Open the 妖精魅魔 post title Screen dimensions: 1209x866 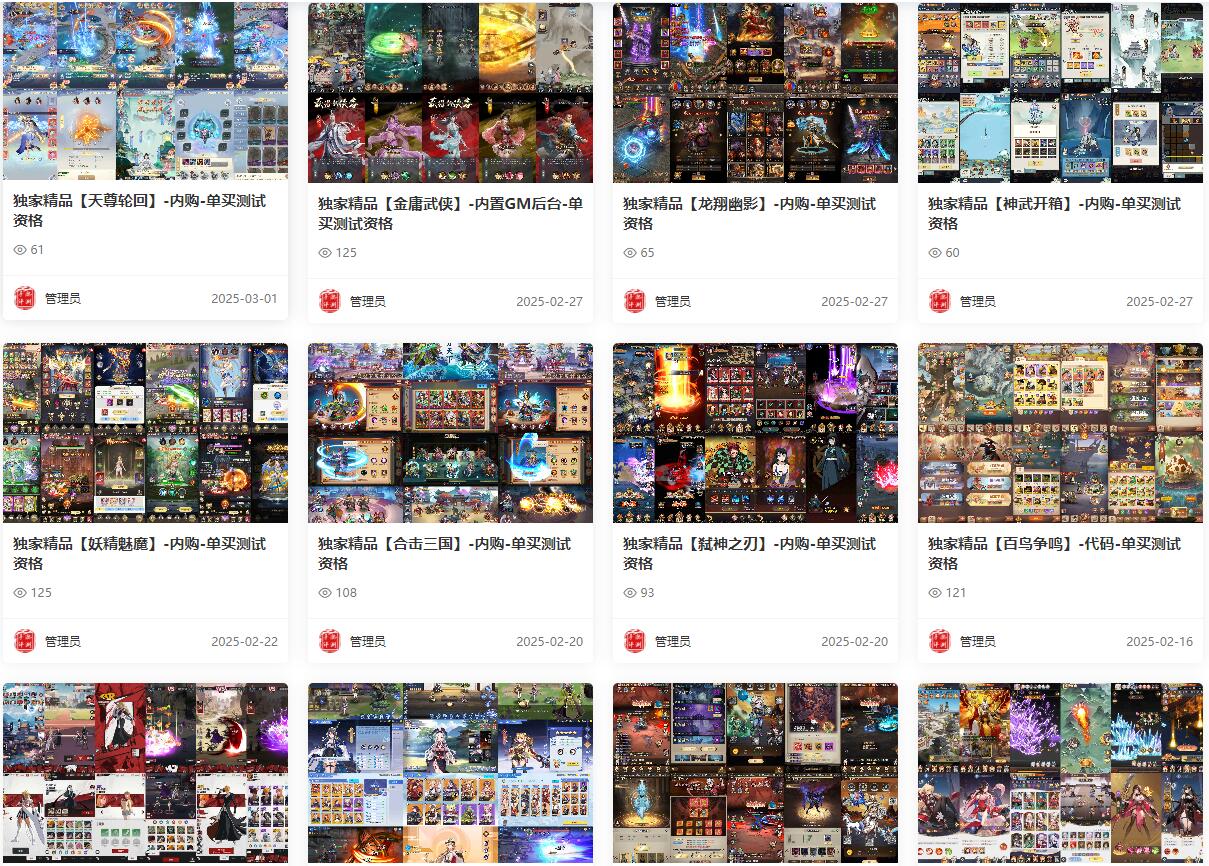[x=139, y=553]
